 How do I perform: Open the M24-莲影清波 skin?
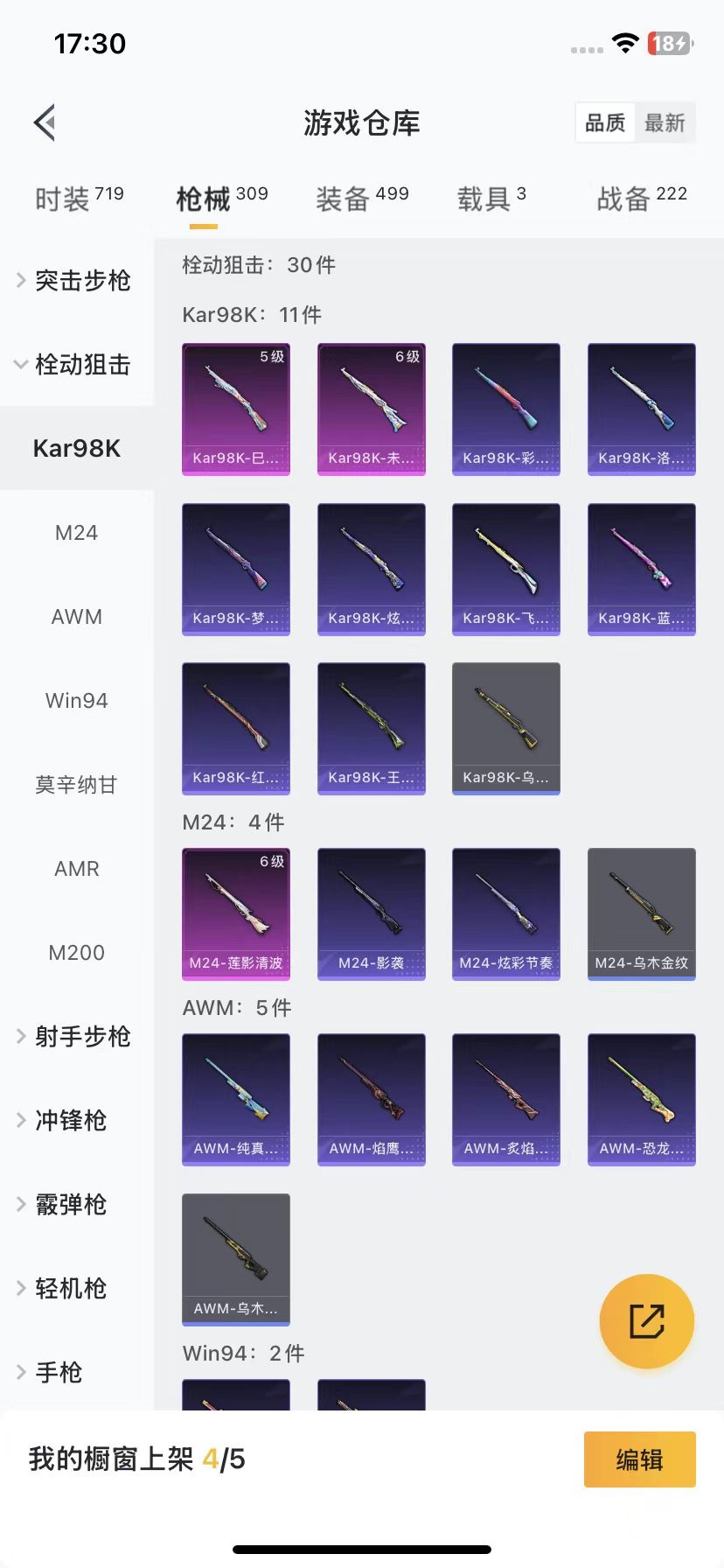[x=236, y=913]
